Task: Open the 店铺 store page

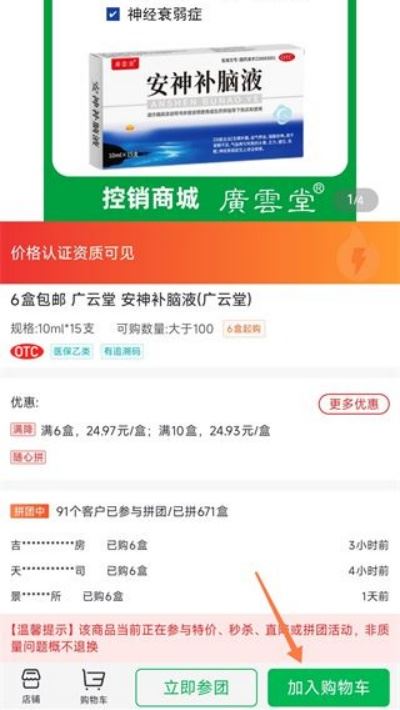Action: click(31, 686)
